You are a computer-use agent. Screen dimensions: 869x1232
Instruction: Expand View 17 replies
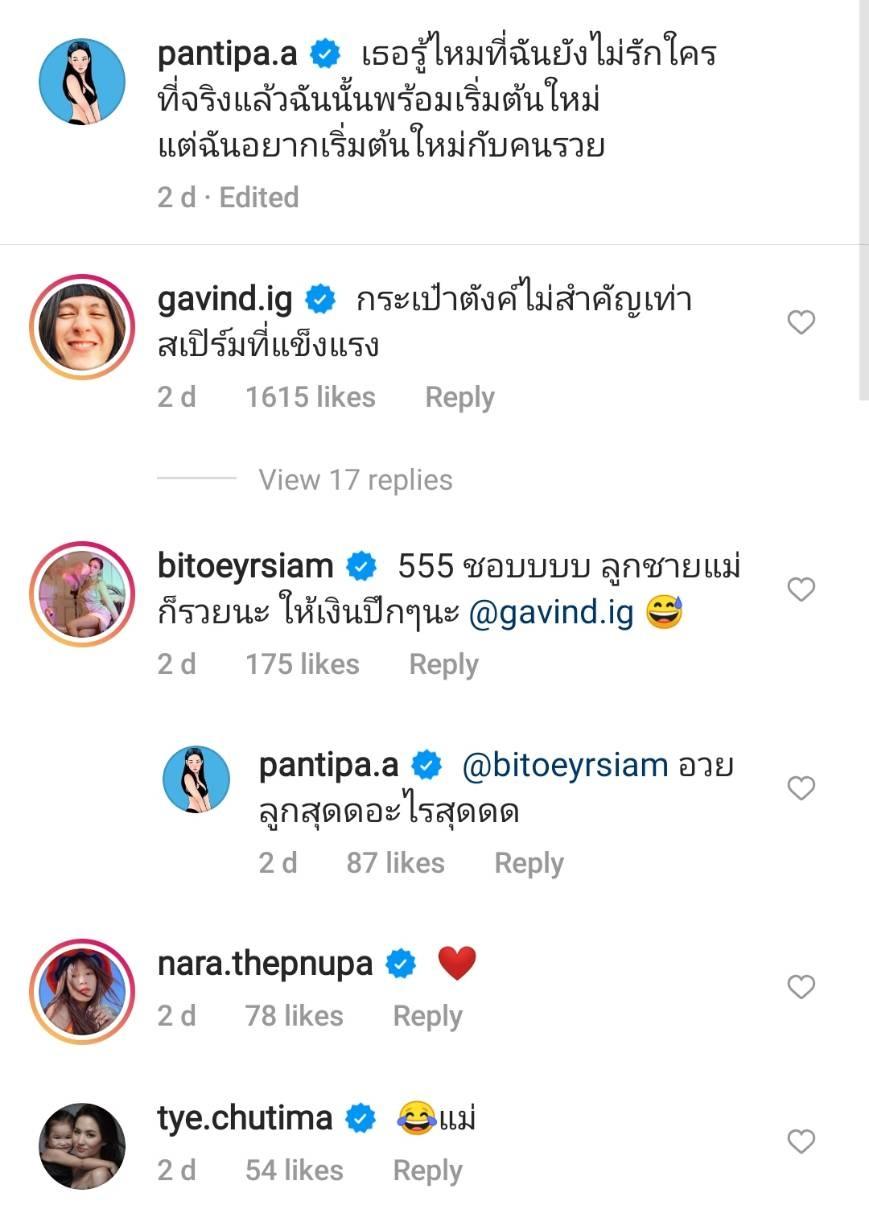click(355, 480)
